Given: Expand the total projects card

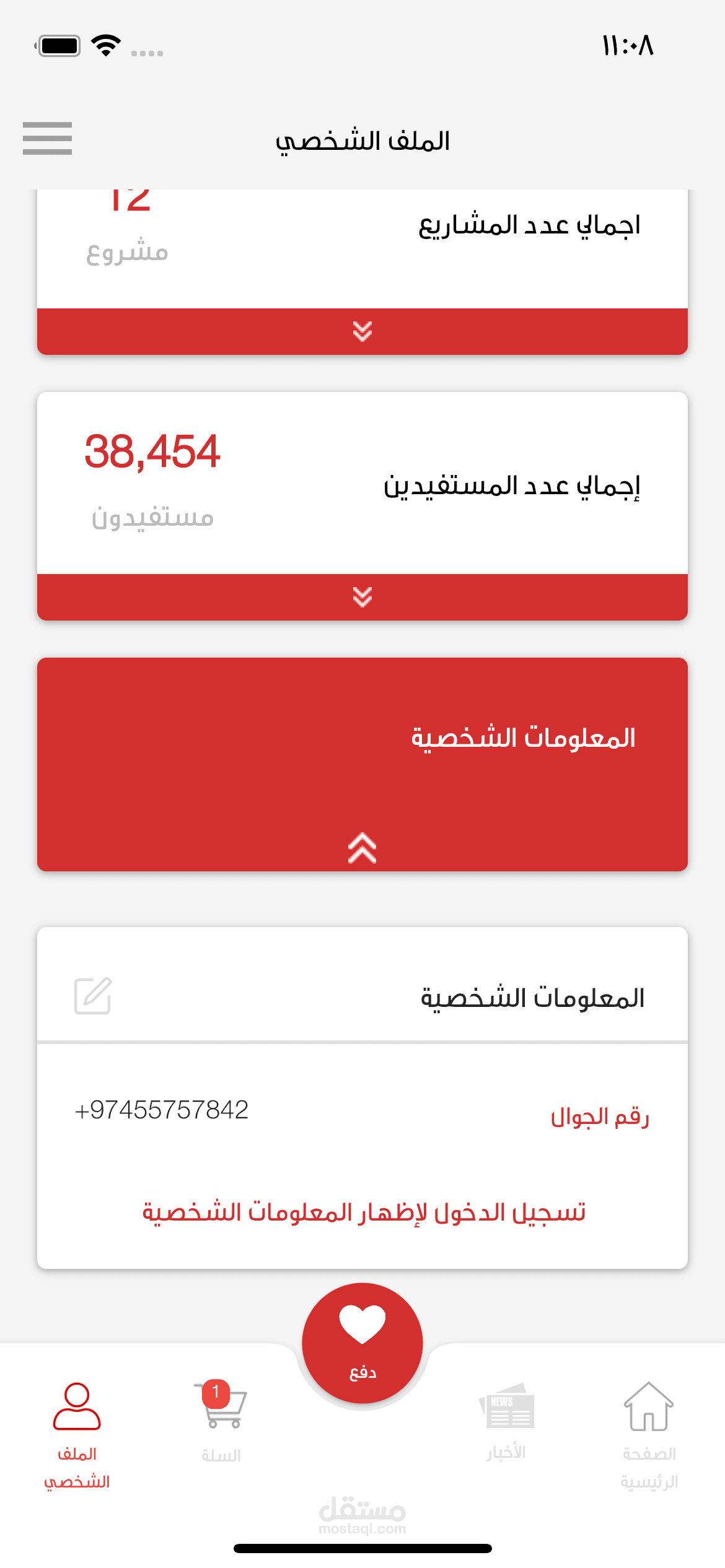Looking at the screenshot, I should coord(362,331).
